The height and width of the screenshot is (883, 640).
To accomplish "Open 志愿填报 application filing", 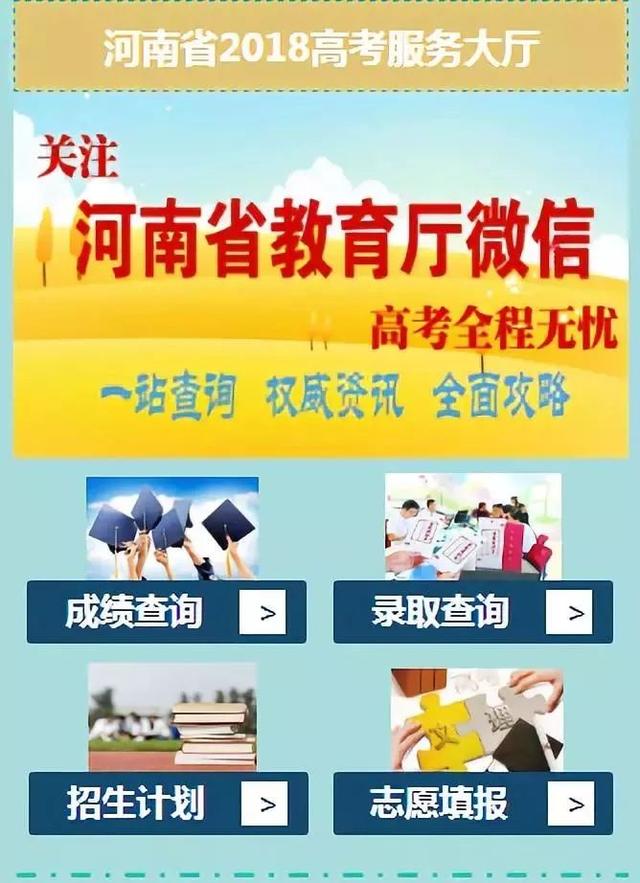I will pyautogui.click(x=472, y=803).
